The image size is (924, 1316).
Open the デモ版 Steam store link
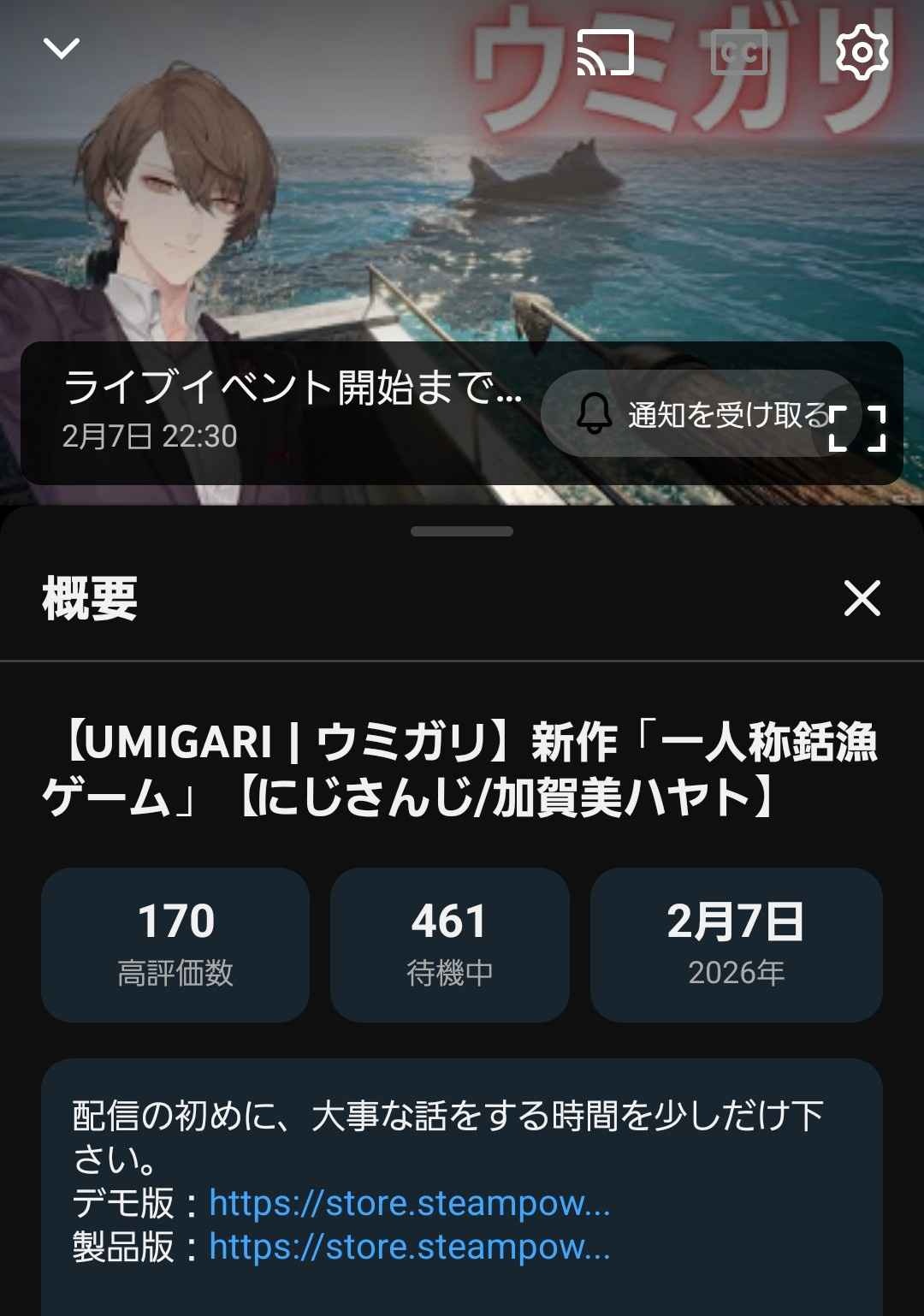[x=409, y=1203]
